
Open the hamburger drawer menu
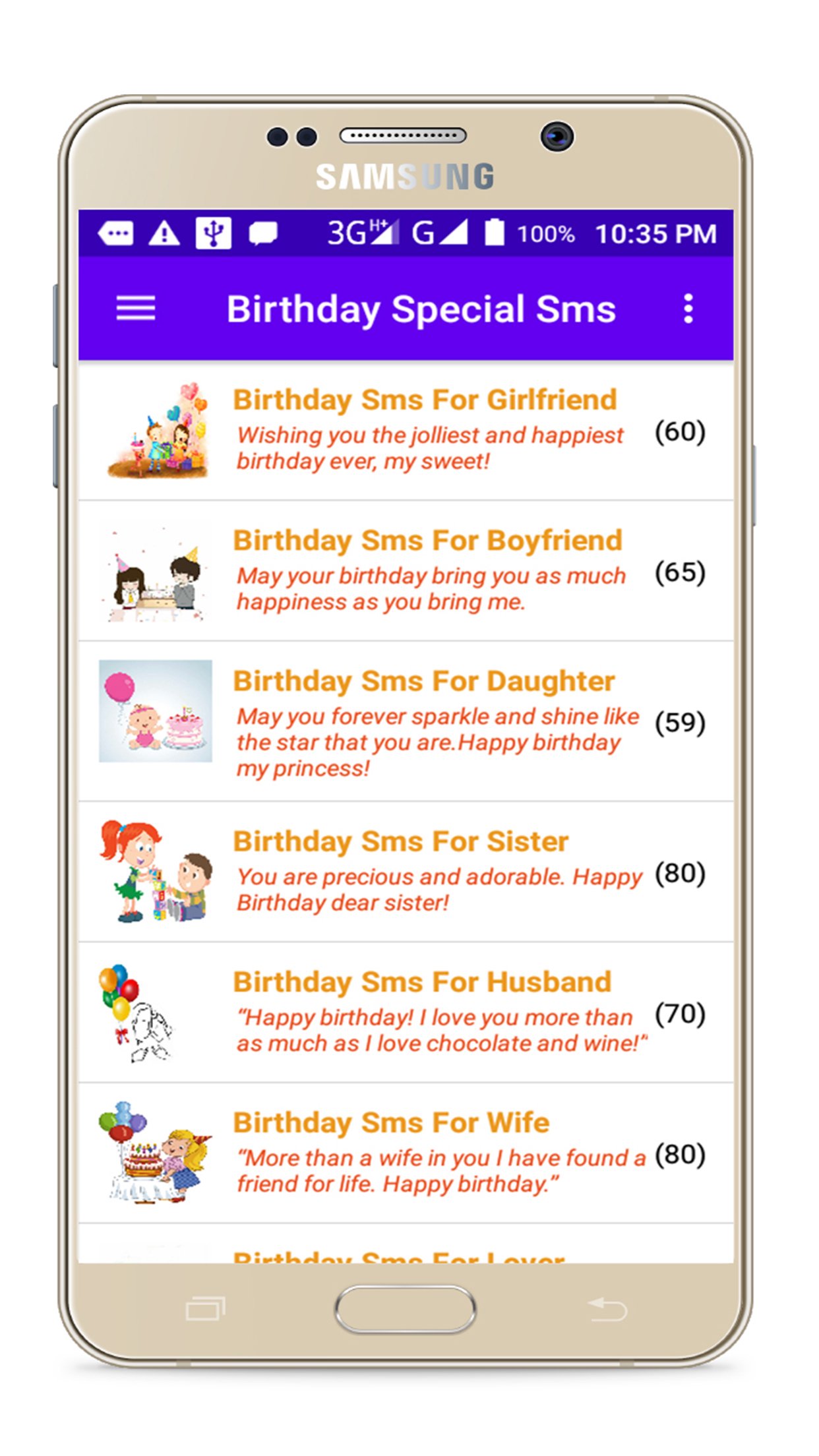(135, 309)
